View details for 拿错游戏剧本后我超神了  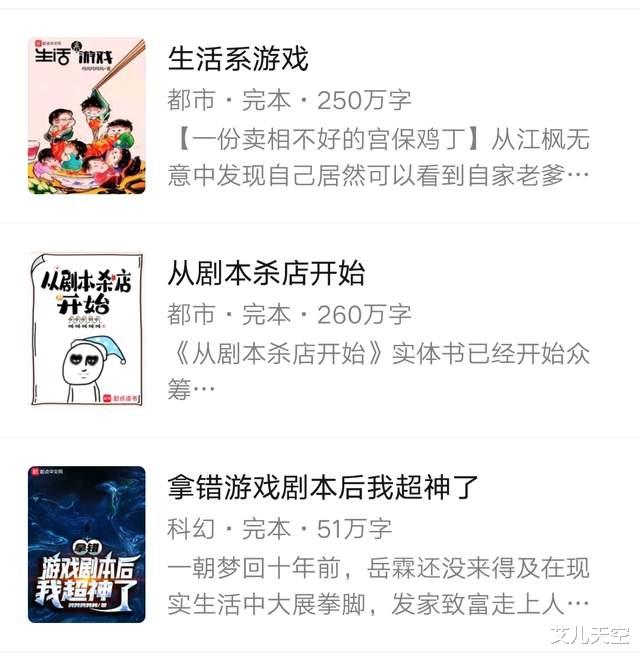pos(324,487)
